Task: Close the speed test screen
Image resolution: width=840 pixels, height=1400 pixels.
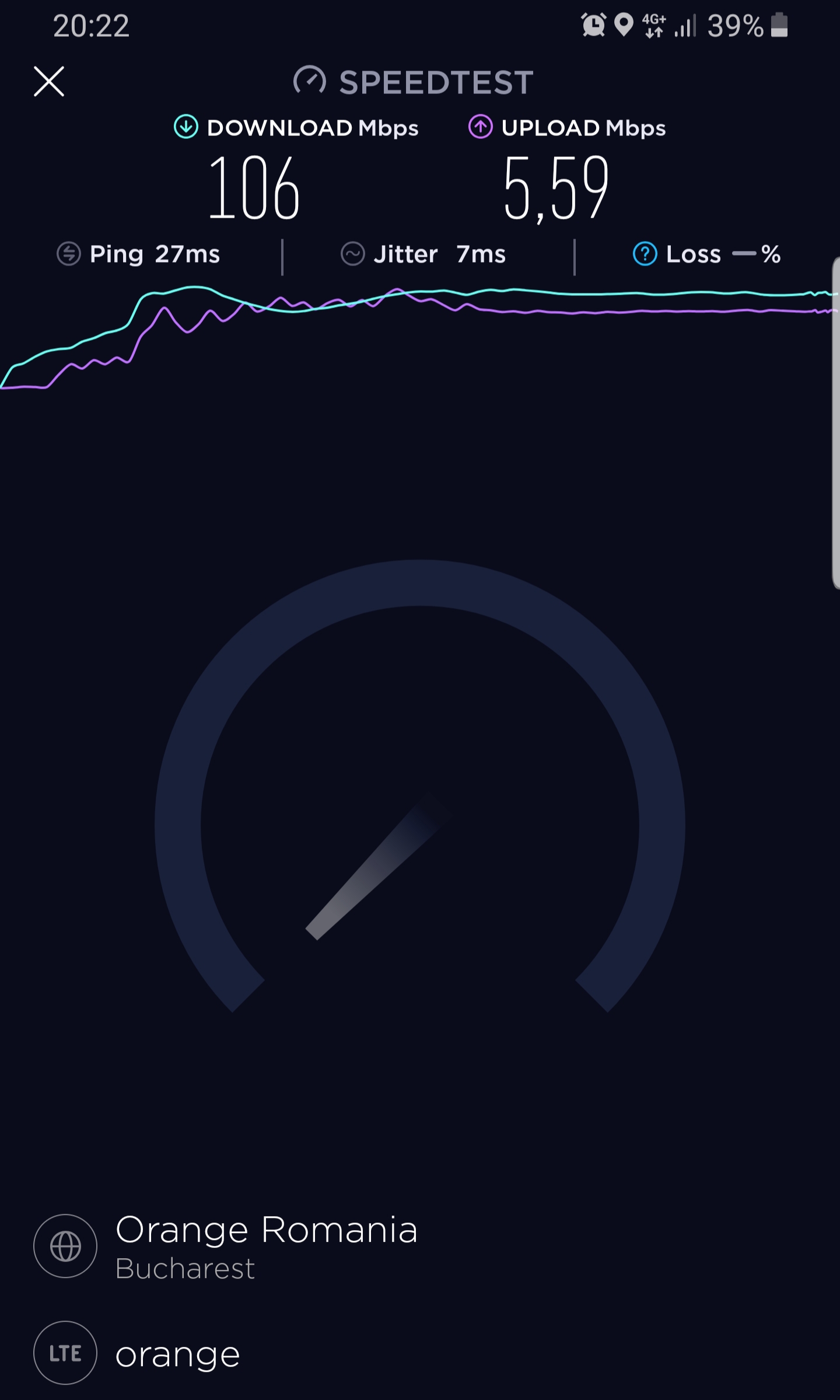Action: (49, 81)
